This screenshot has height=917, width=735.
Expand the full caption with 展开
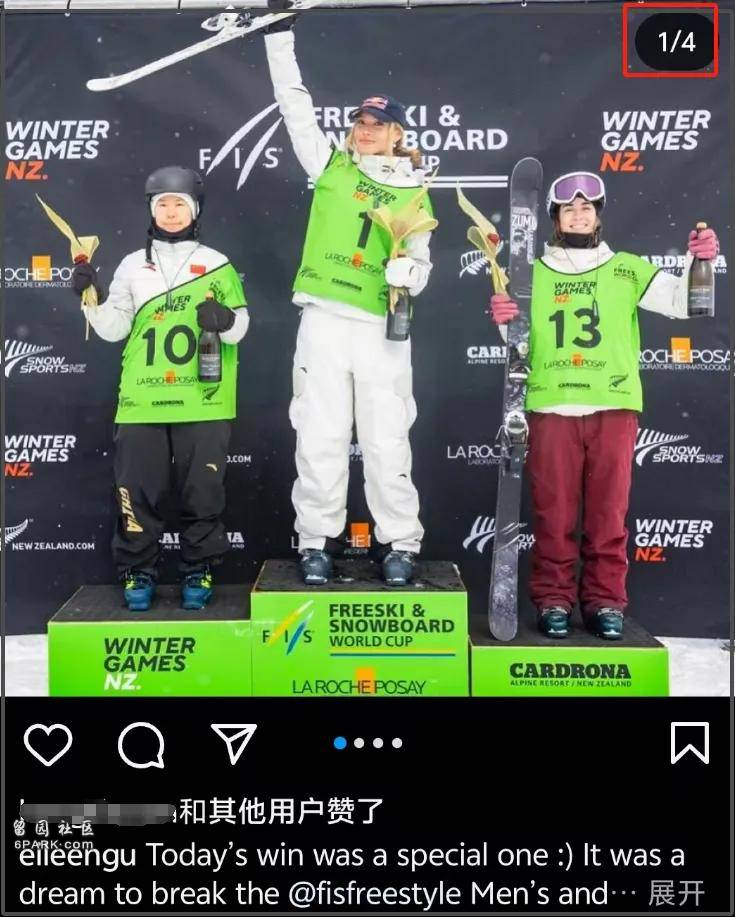pos(677,892)
